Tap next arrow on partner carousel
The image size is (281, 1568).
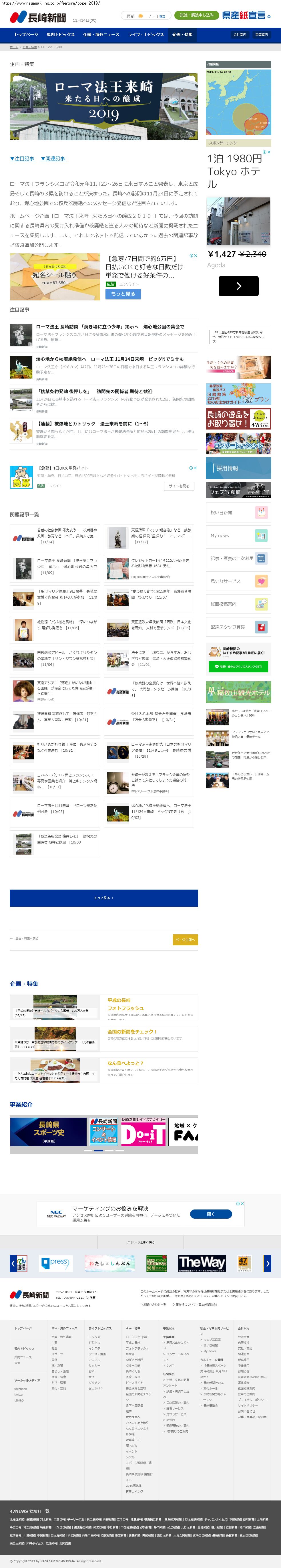click(x=266, y=1264)
